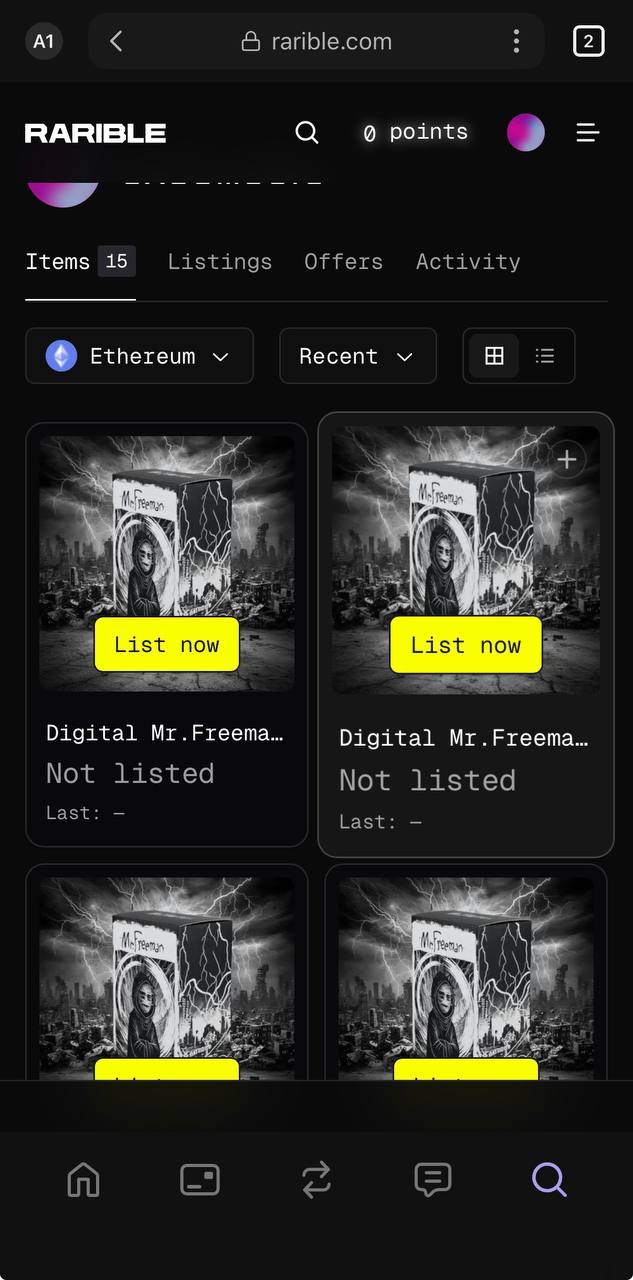Switch to the Listings tab
The height and width of the screenshot is (1280, 633).
[220, 262]
